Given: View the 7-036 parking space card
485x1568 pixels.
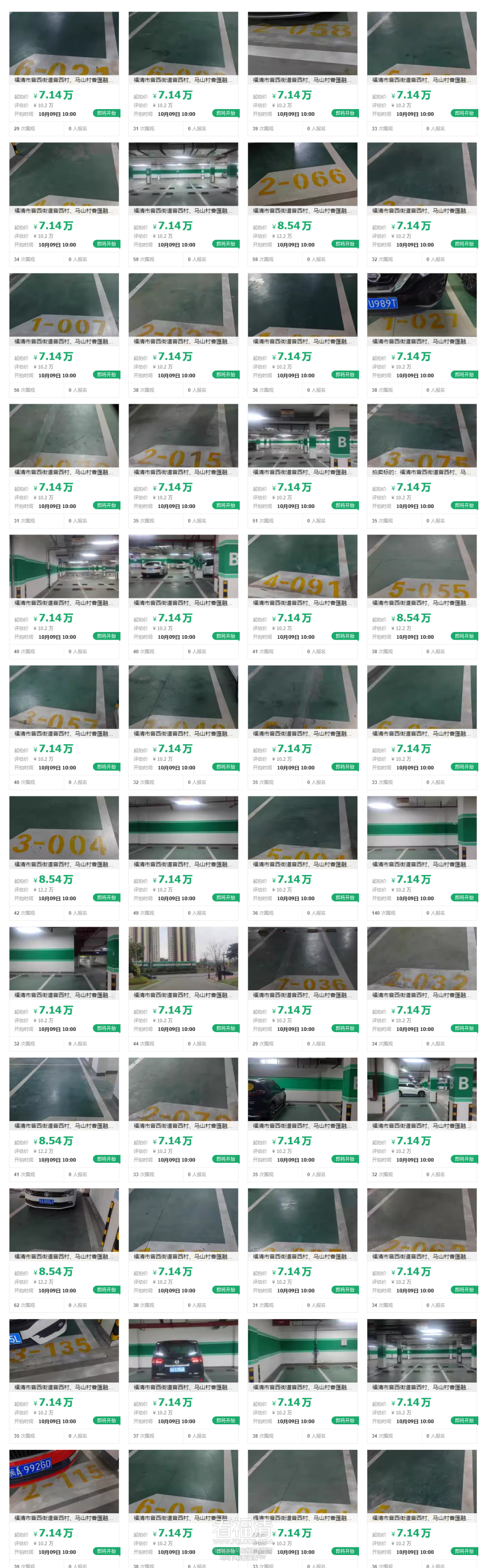Looking at the screenshot, I should point(302,959).
